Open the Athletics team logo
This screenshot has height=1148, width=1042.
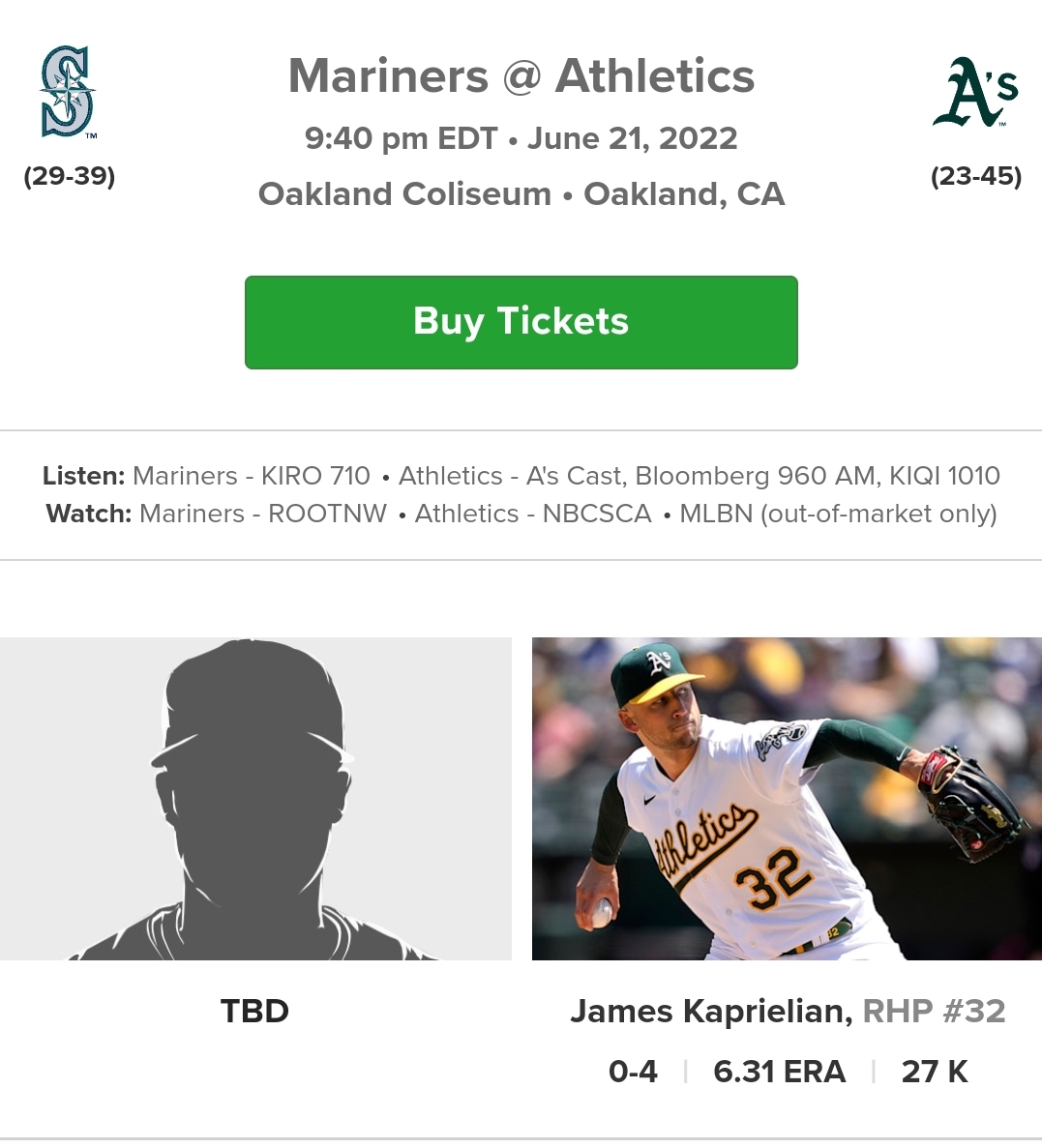pos(974,93)
